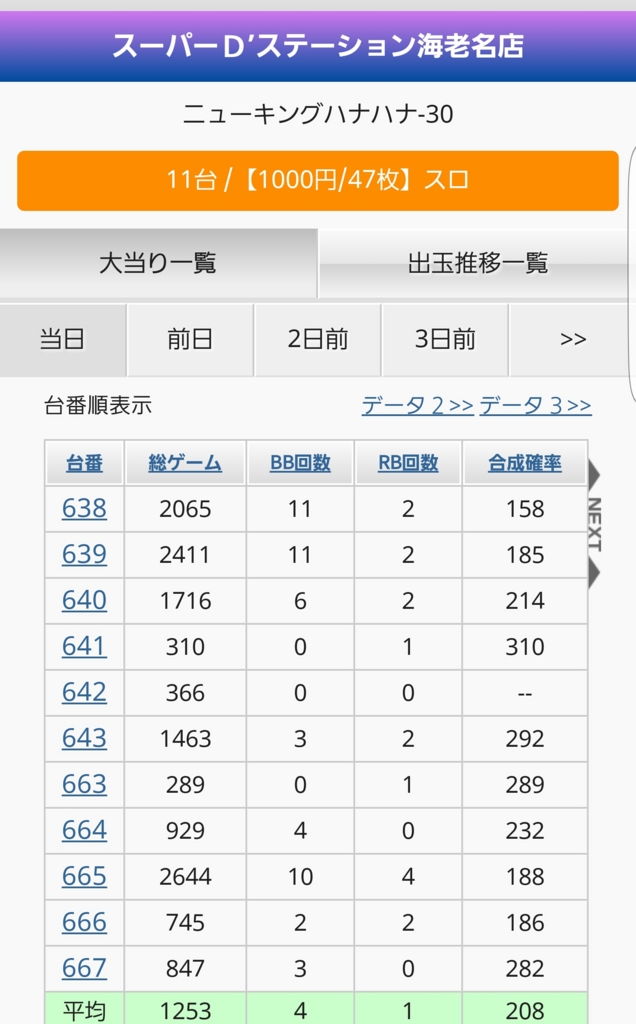Image resolution: width=636 pixels, height=1024 pixels.
Task: Sort by the RB回数 column header
Action: click(x=408, y=463)
